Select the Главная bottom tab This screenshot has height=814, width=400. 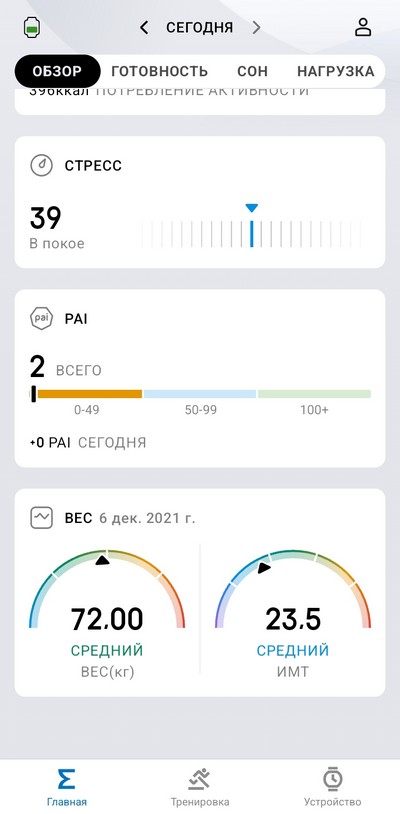click(66, 787)
